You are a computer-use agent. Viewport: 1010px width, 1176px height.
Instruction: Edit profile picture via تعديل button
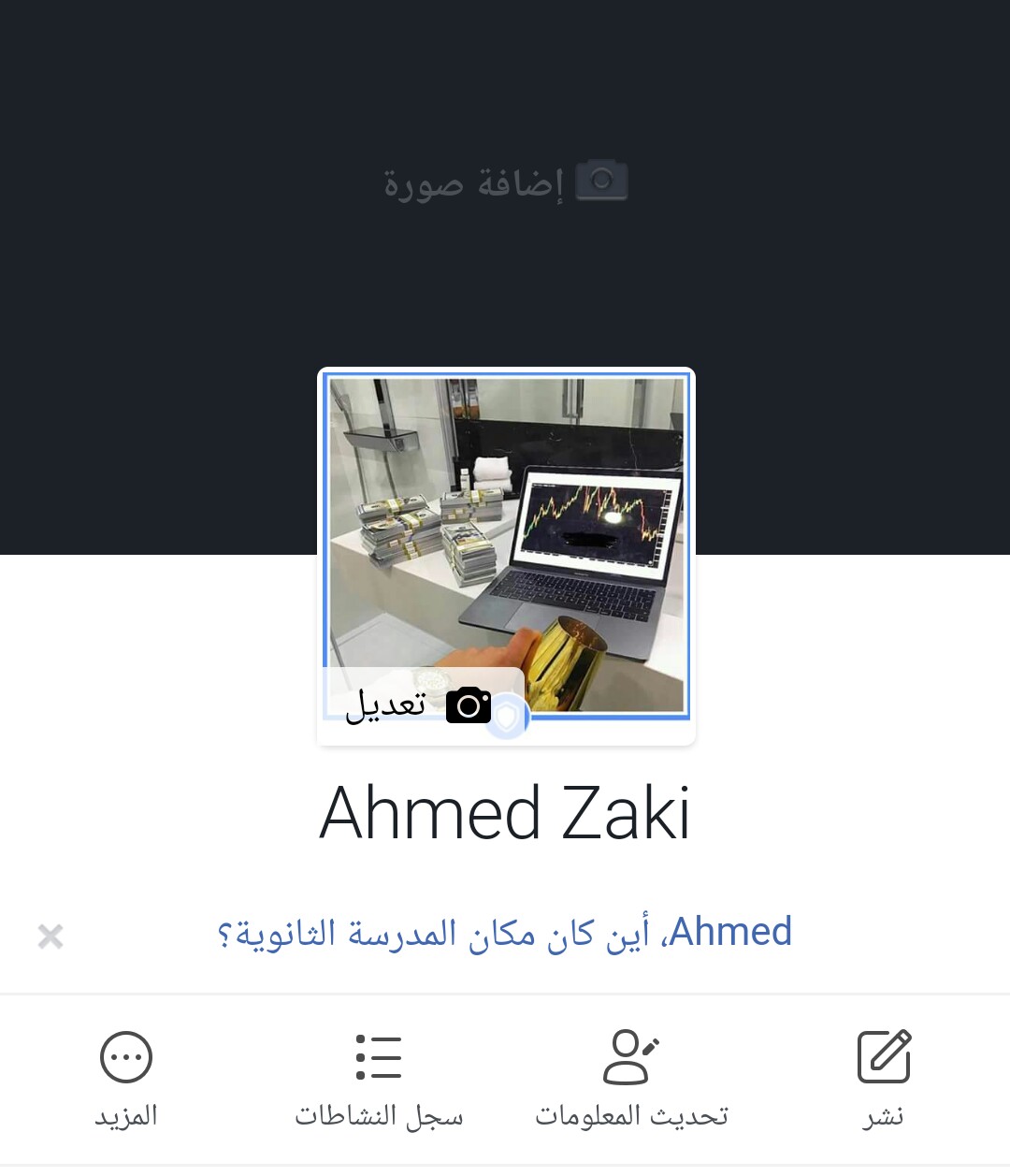click(418, 704)
